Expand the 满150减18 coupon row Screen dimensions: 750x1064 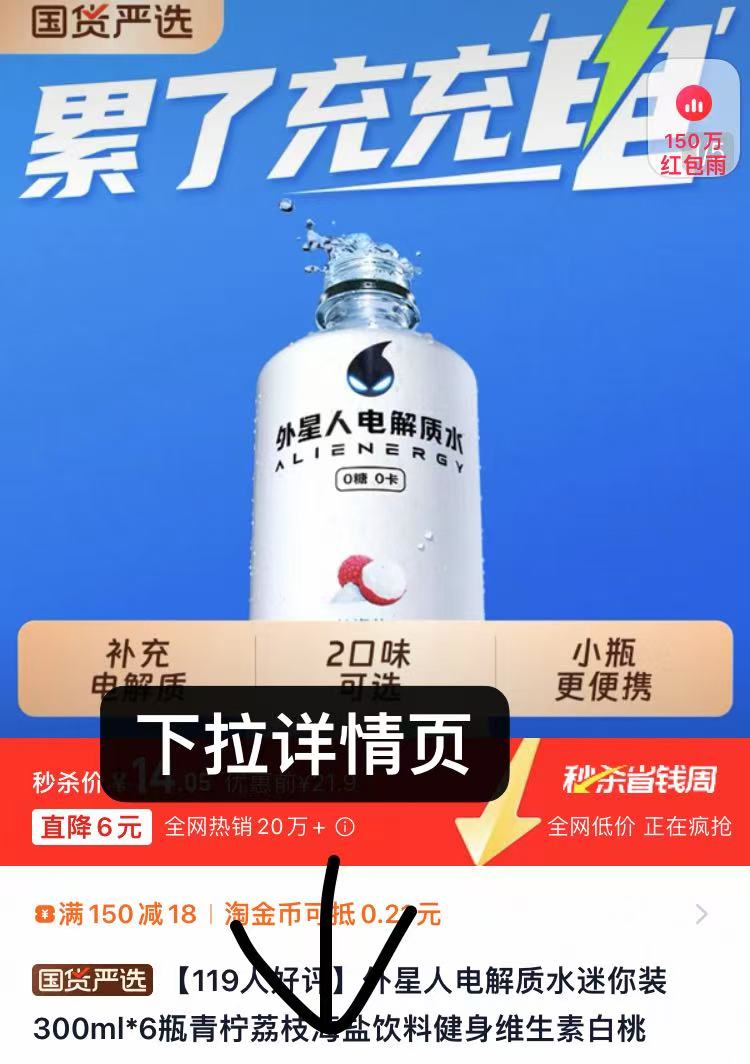(701, 914)
